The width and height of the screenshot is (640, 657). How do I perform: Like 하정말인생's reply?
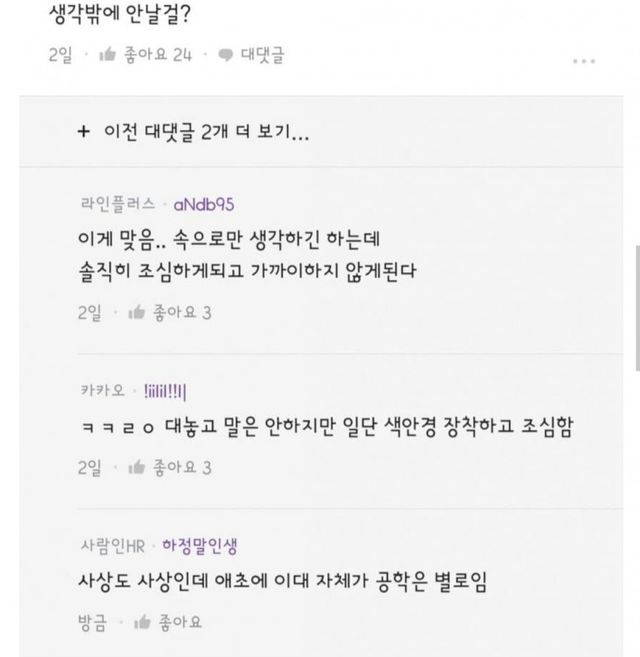168,622
